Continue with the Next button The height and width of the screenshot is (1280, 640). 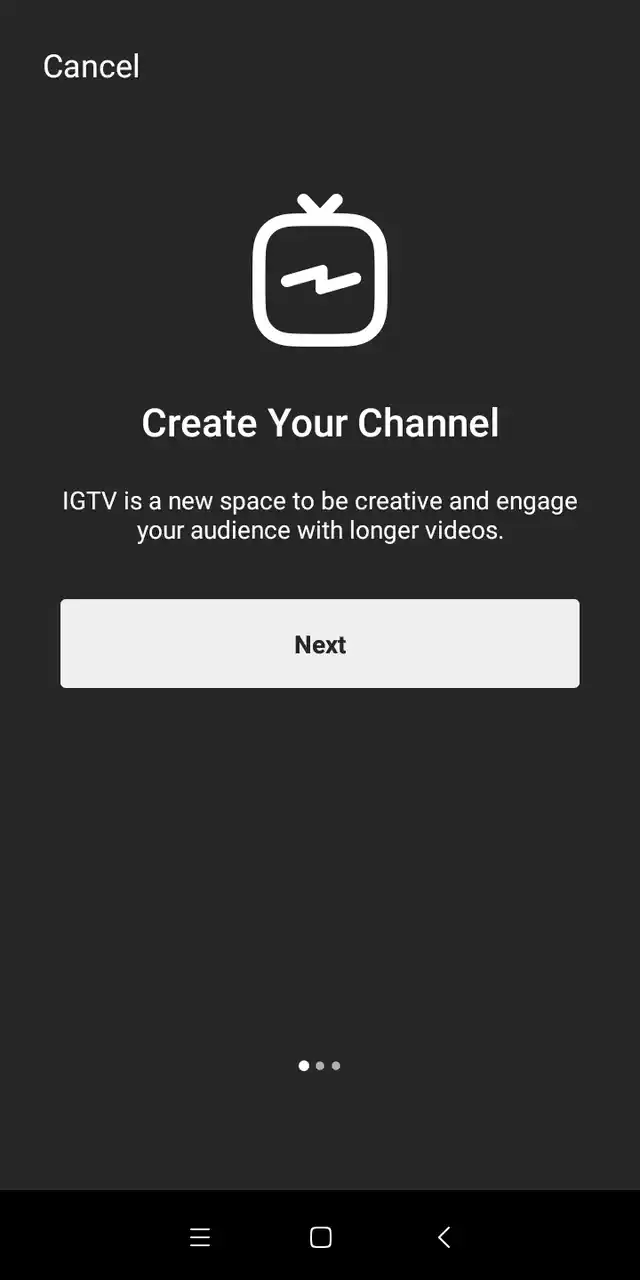click(x=320, y=644)
